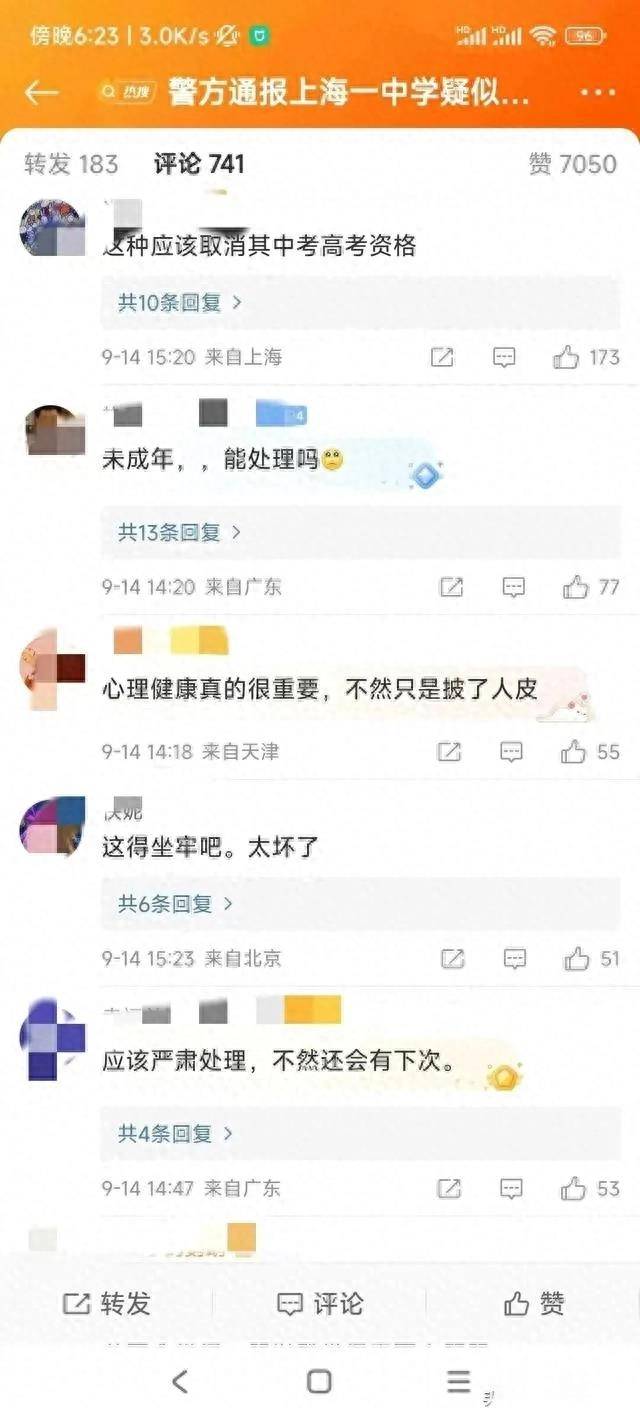Open the avatar of the 未成年 commenter
The height and width of the screenshot is (1422, 640).
click(x=54, y=430)
